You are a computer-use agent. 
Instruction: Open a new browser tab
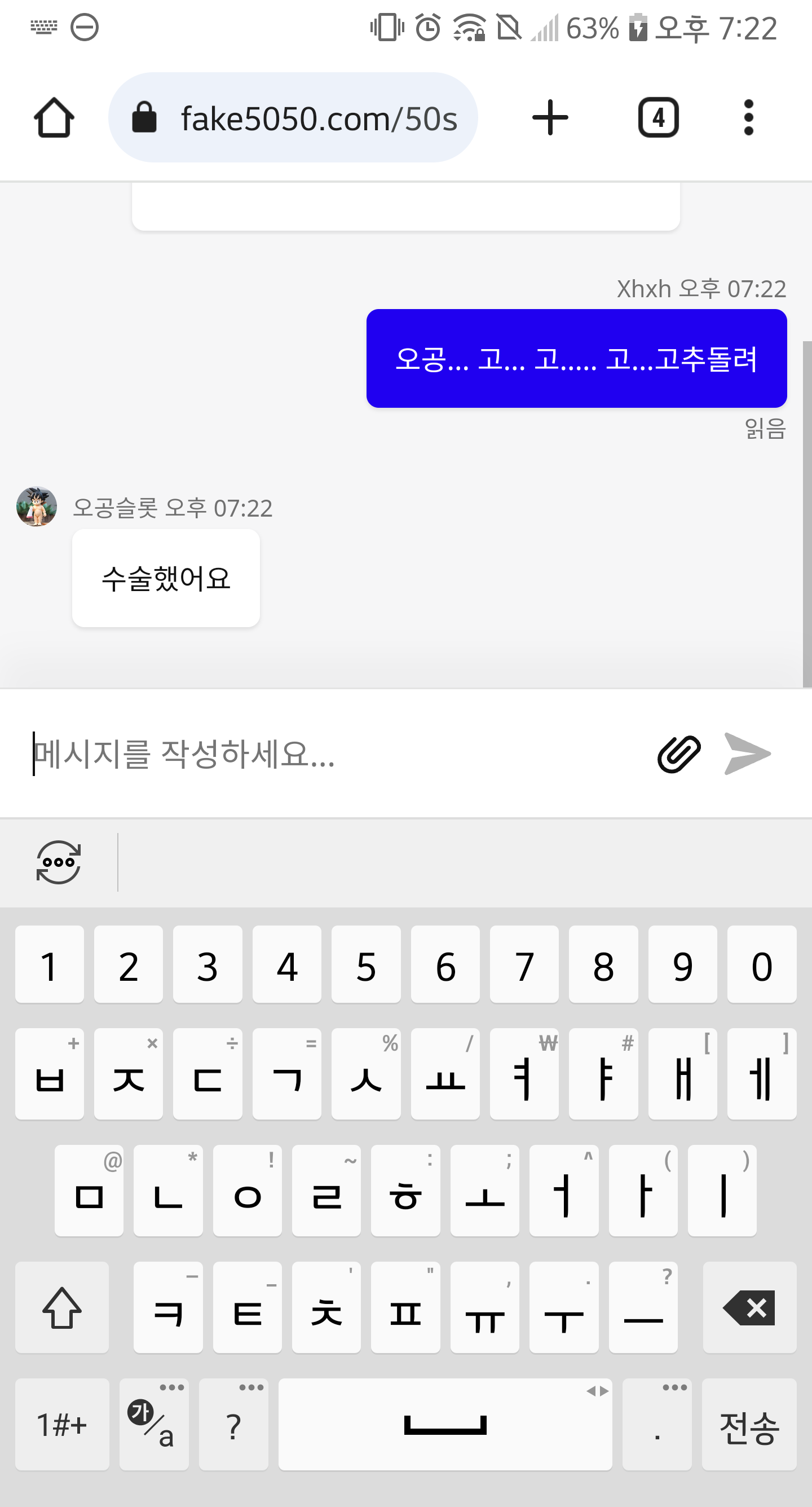click(x=550, y=117)
